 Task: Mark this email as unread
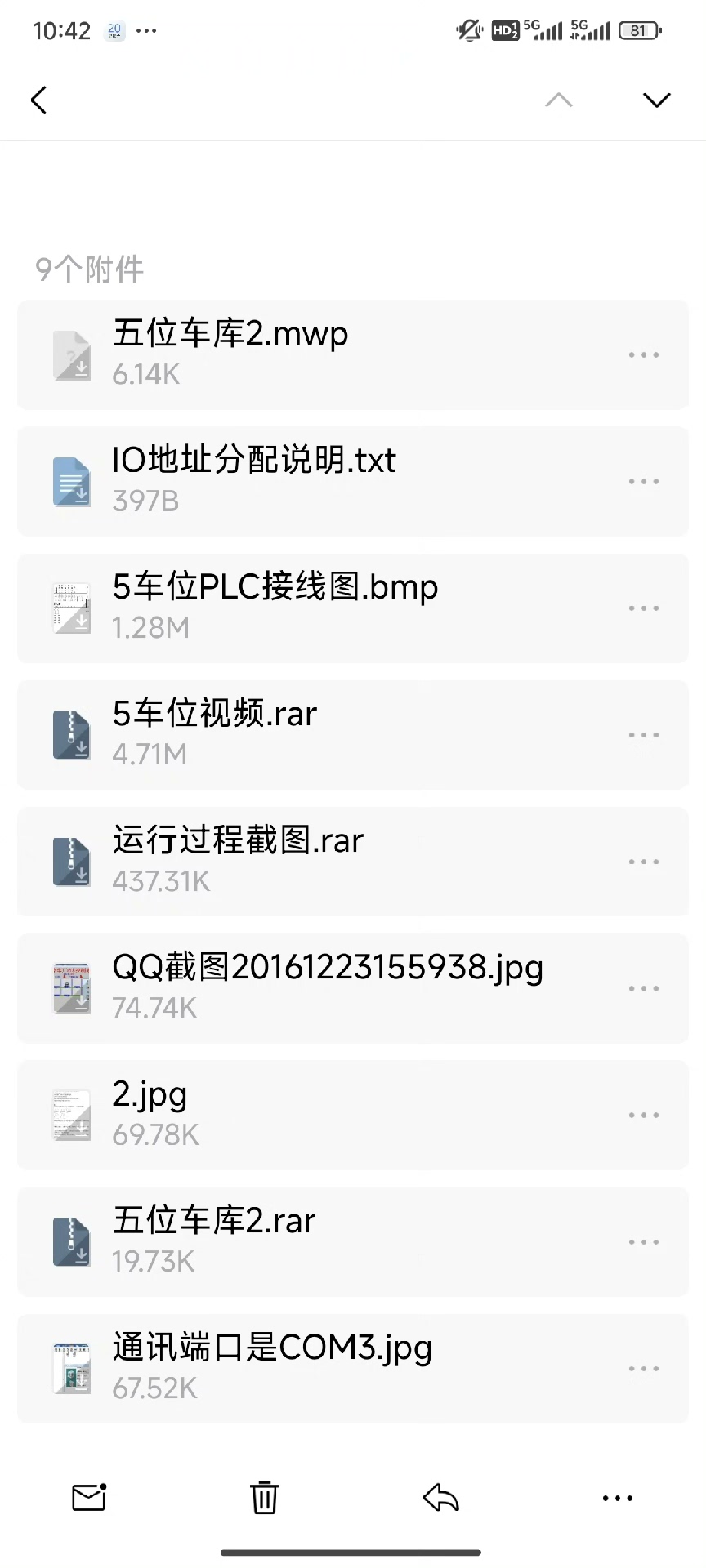click(x=89, y=1497)
